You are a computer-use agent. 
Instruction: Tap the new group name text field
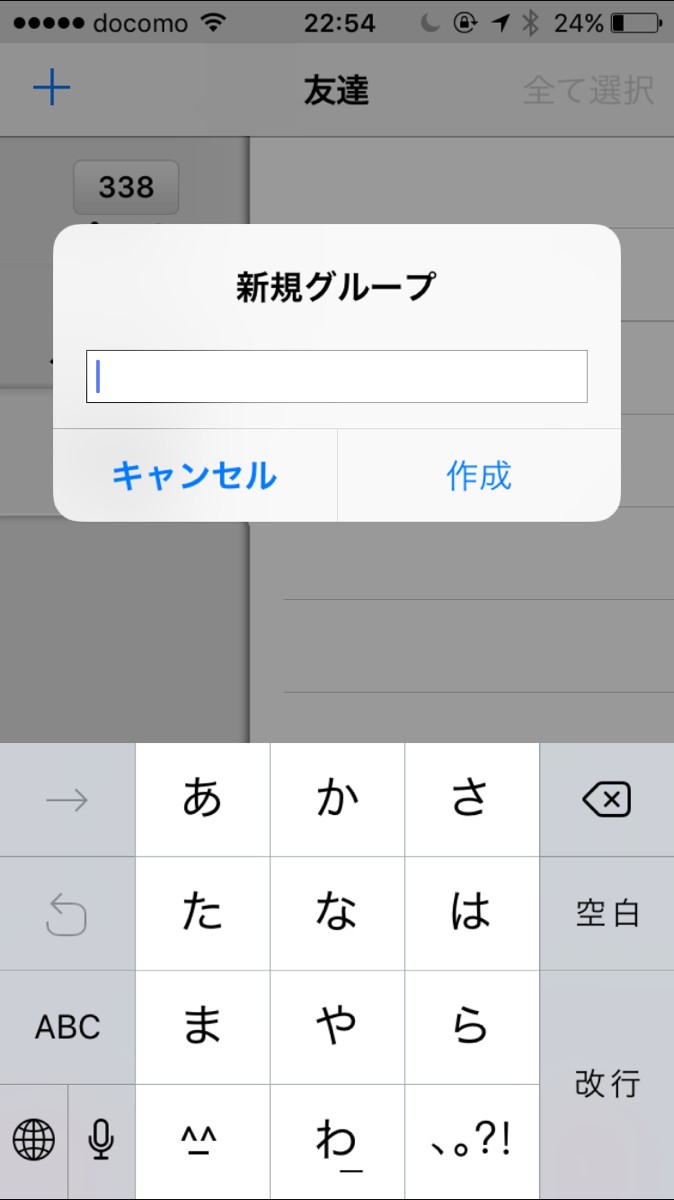coord(336,377)
